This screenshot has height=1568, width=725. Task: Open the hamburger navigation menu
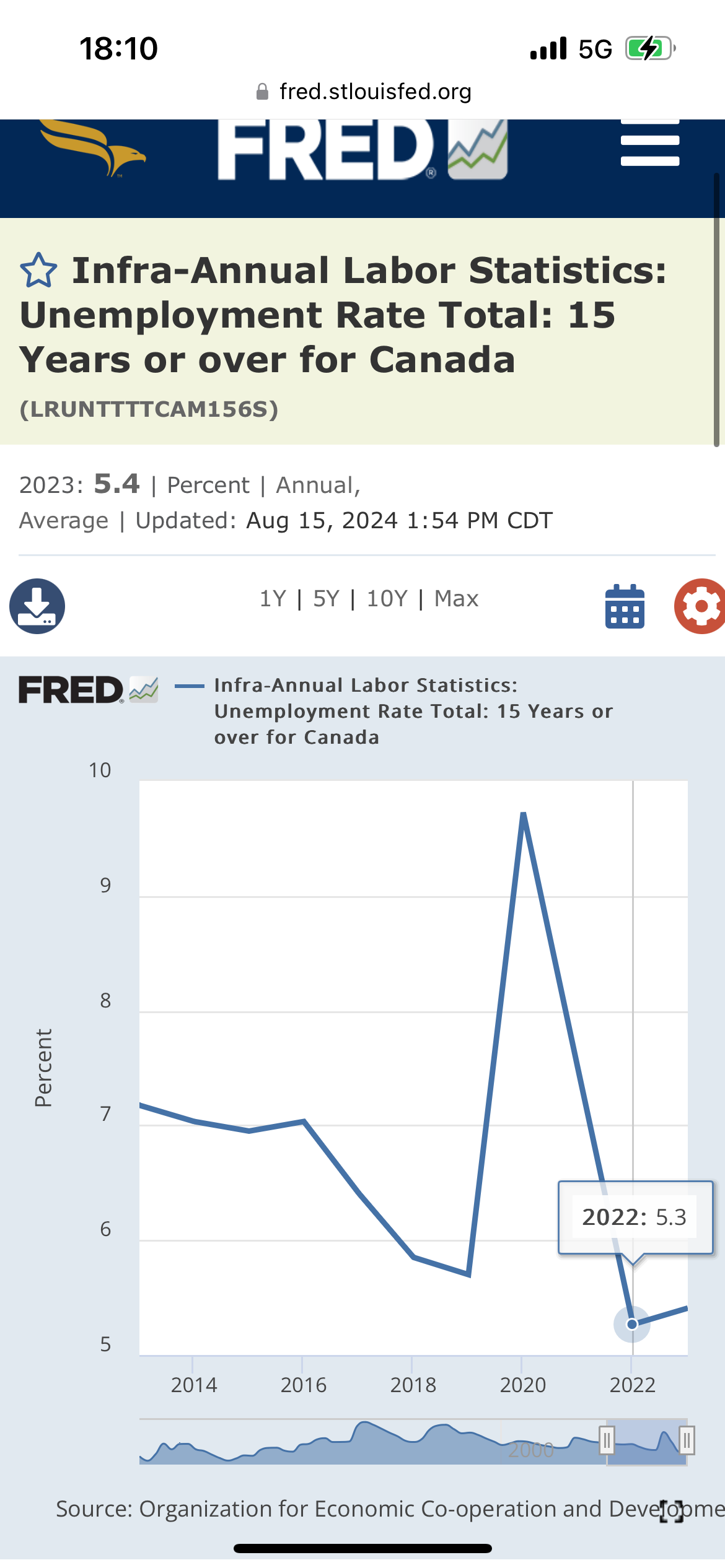(649, 146)
